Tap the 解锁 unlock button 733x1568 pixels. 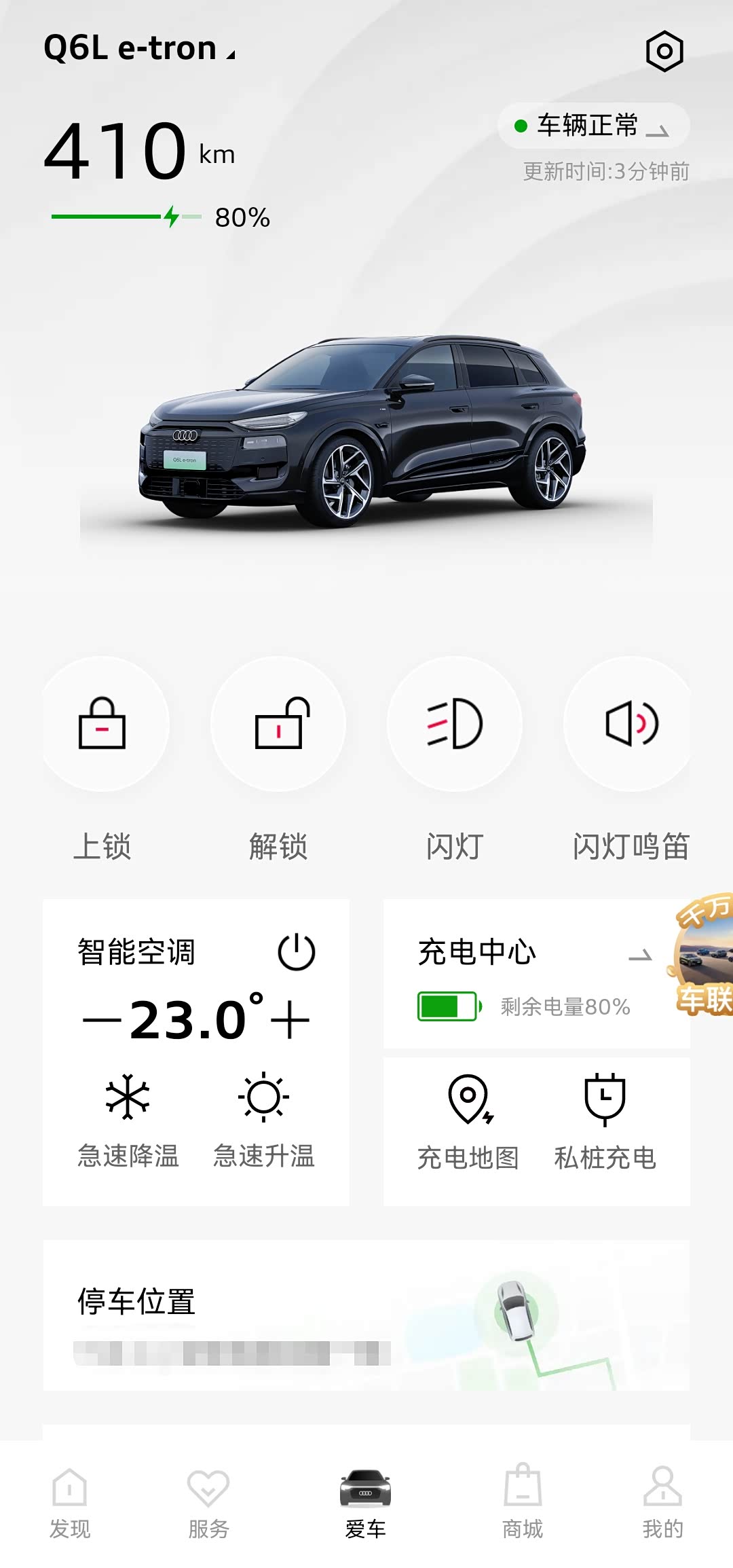278,724
